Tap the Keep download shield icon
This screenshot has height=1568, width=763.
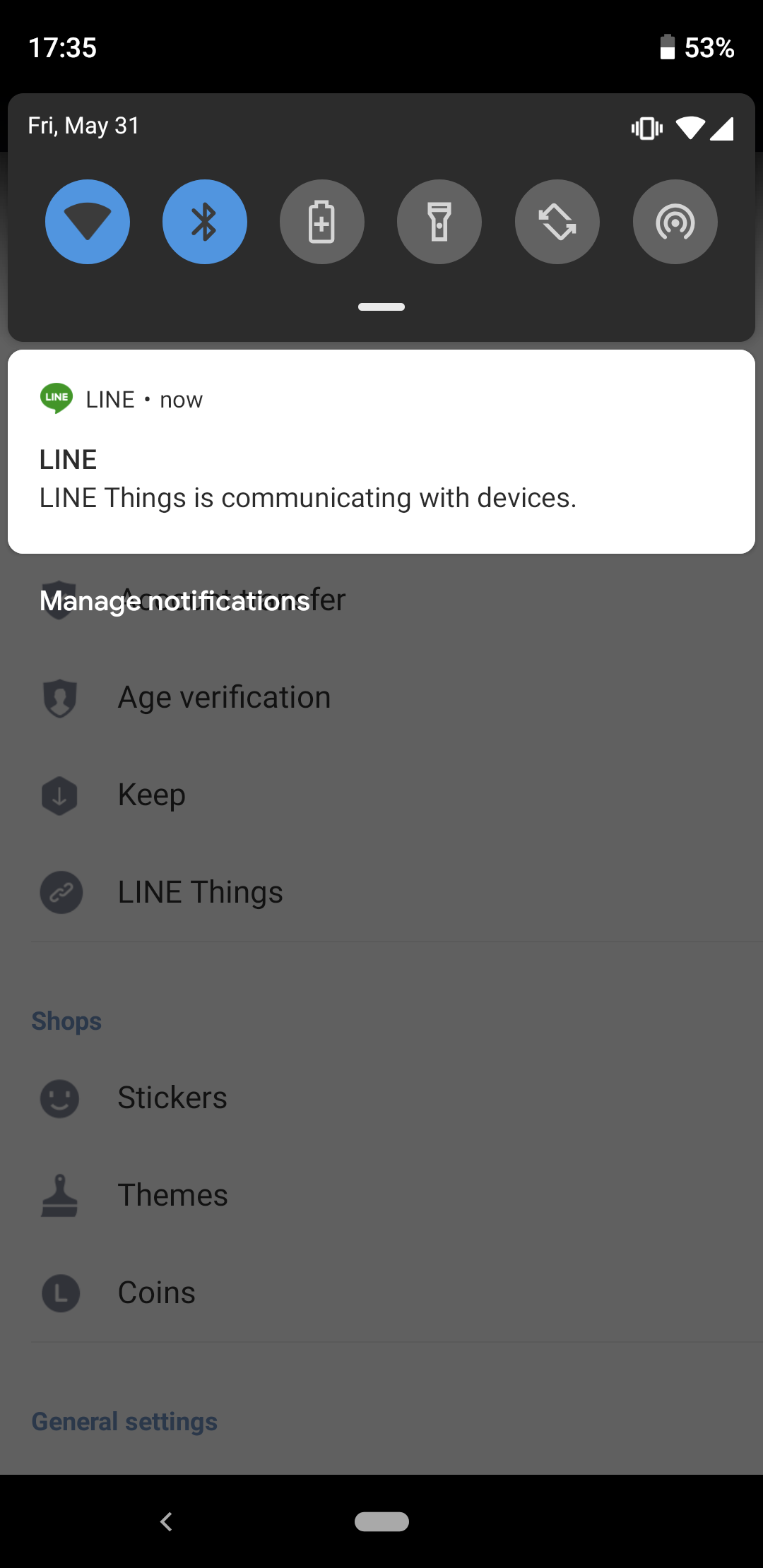point(60,795)
